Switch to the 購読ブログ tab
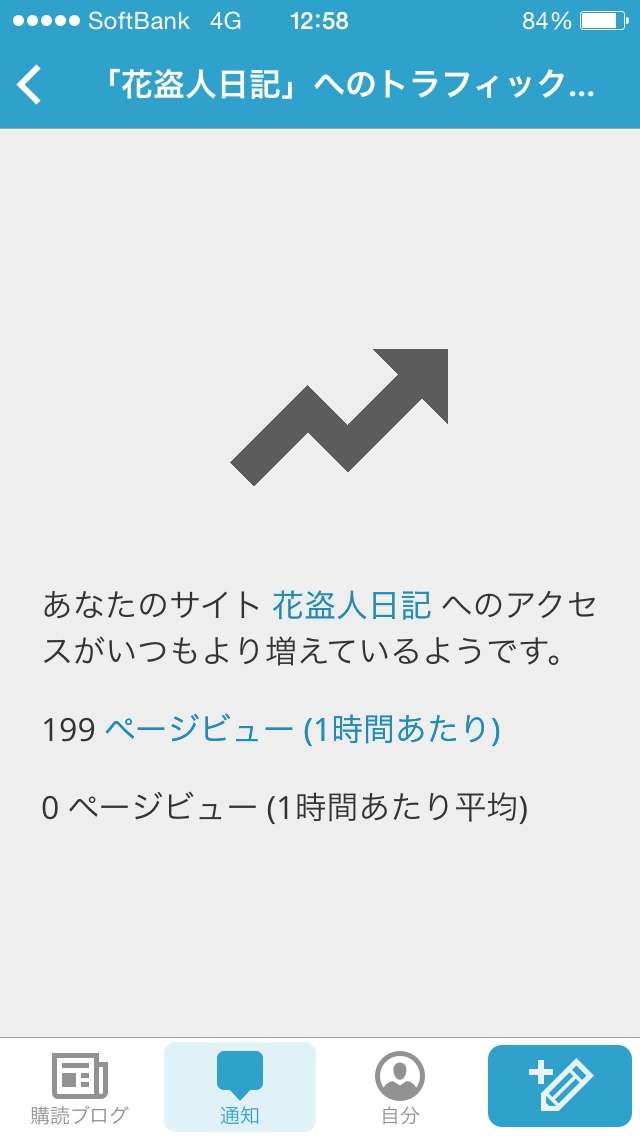This screenshot has width=640, height=1136. (x=80, y=1087)
